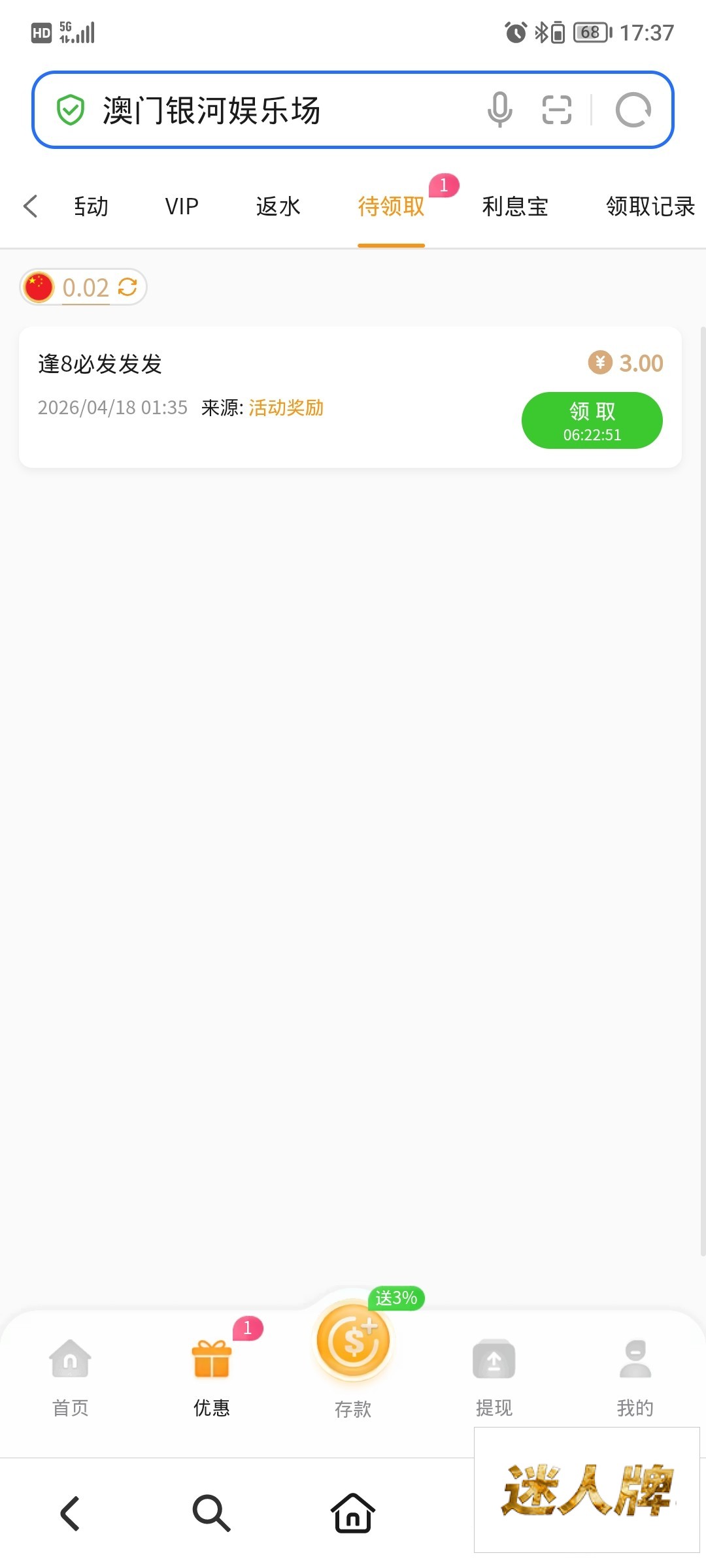Open the 返水 tab

[x=278, y=206]
